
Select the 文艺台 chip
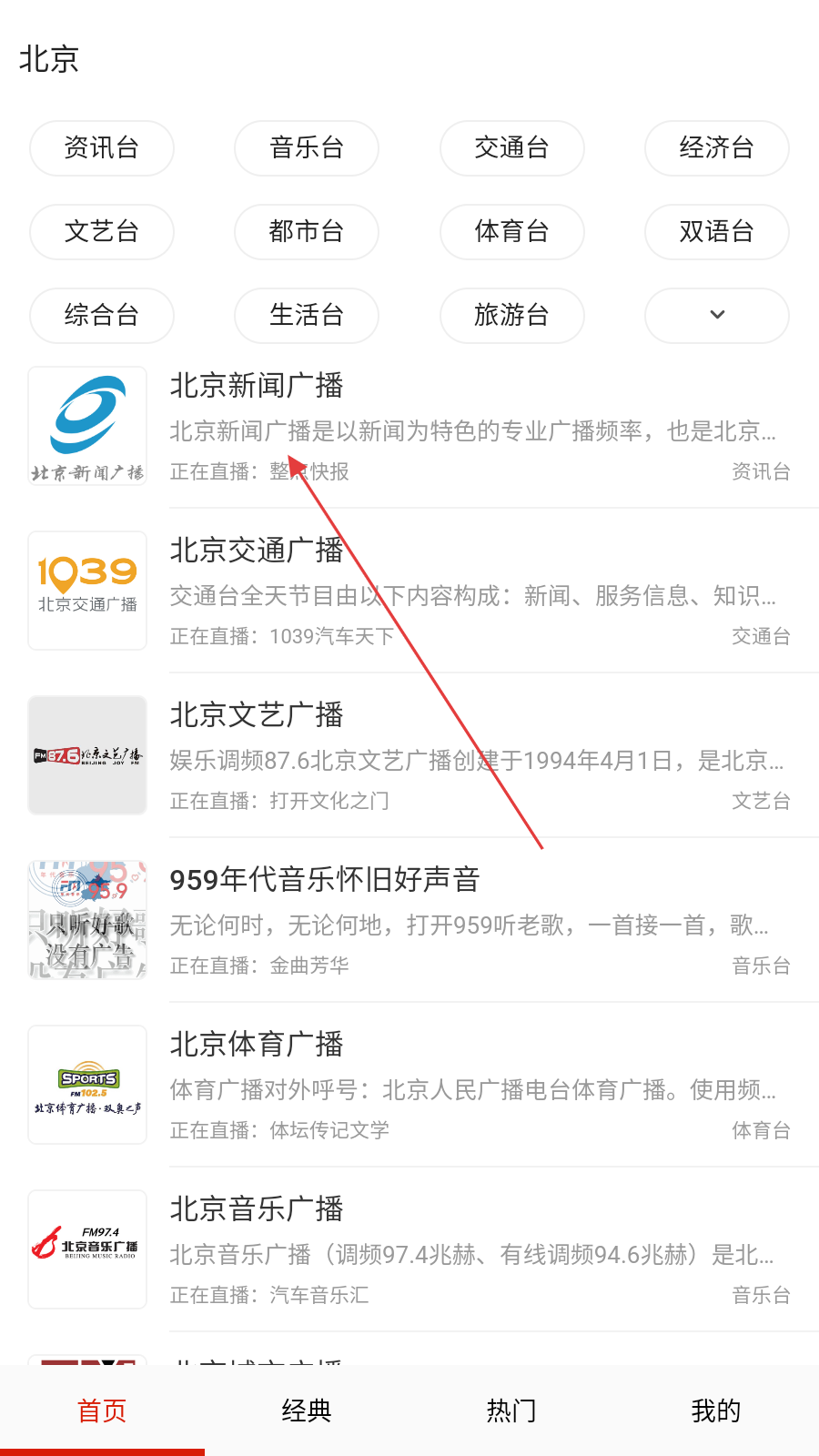pyautogui.click(x=101, y=232)
